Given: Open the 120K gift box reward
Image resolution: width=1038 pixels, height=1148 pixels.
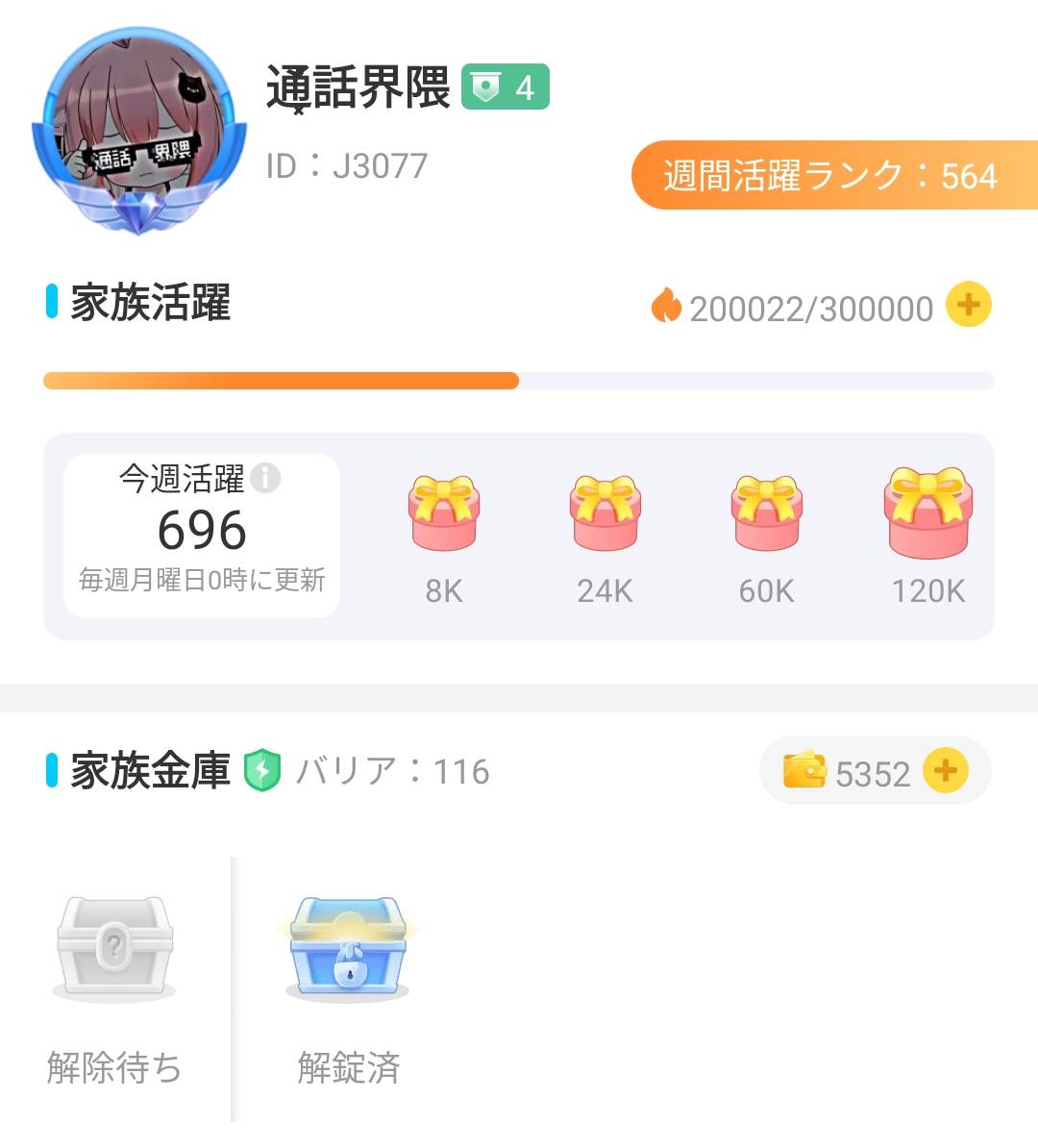Looking at the screenshot, I should tap(927, 513).
